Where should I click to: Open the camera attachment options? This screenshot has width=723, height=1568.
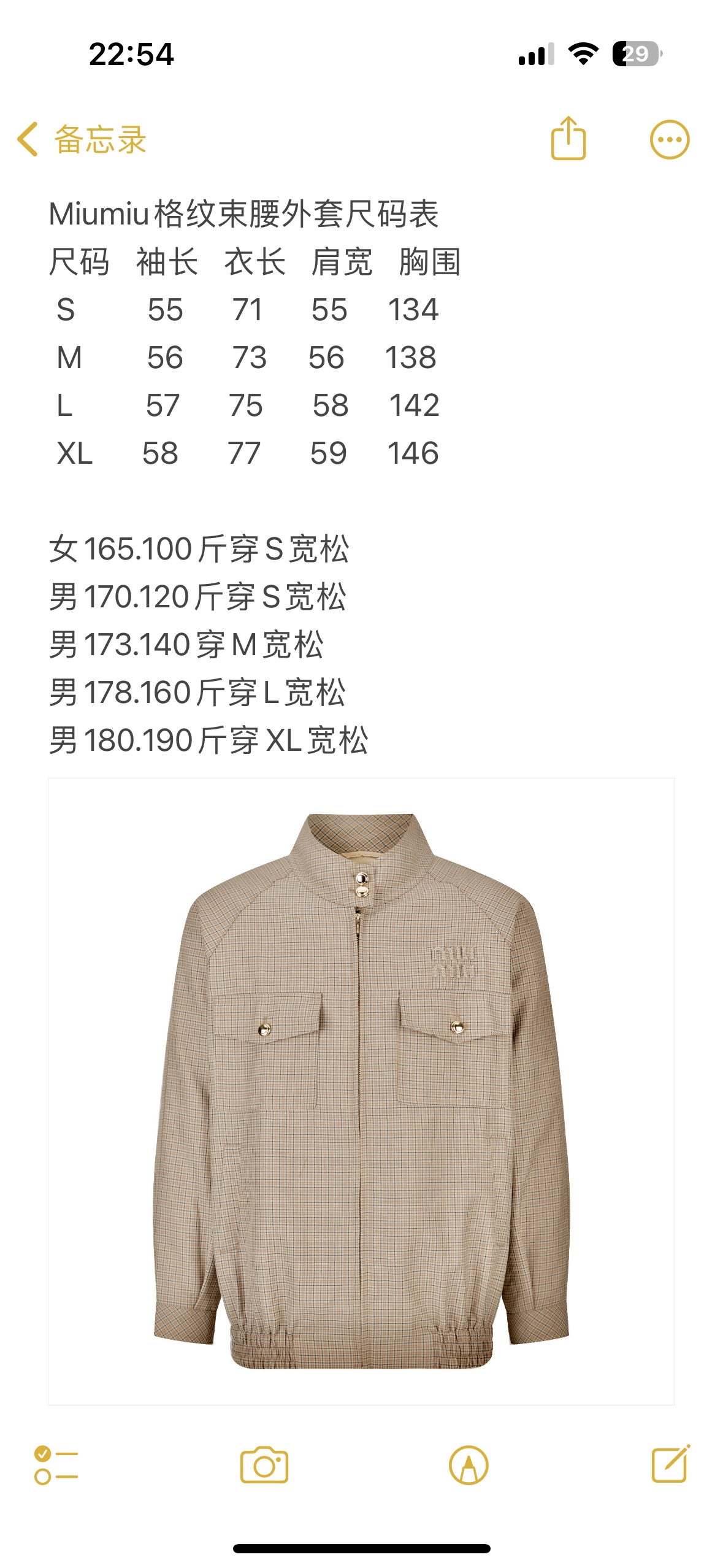click(x=264, y=1466)
